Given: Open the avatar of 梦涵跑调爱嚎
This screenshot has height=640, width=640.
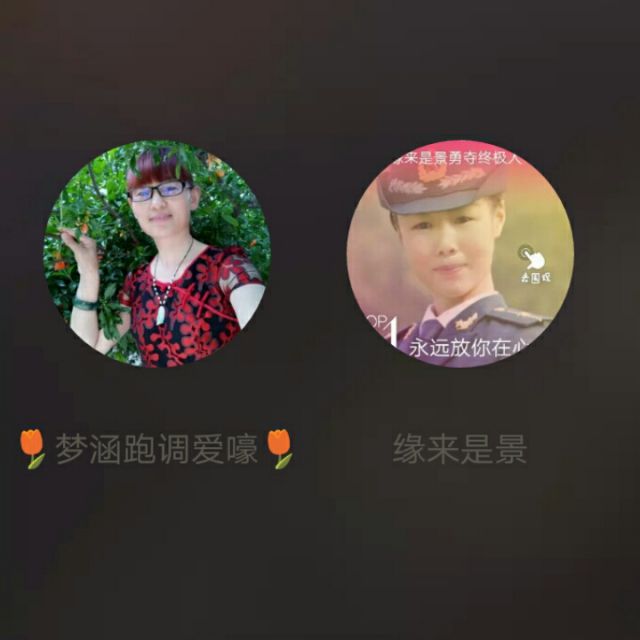Looking at the screenshot, I should [157, 254].
